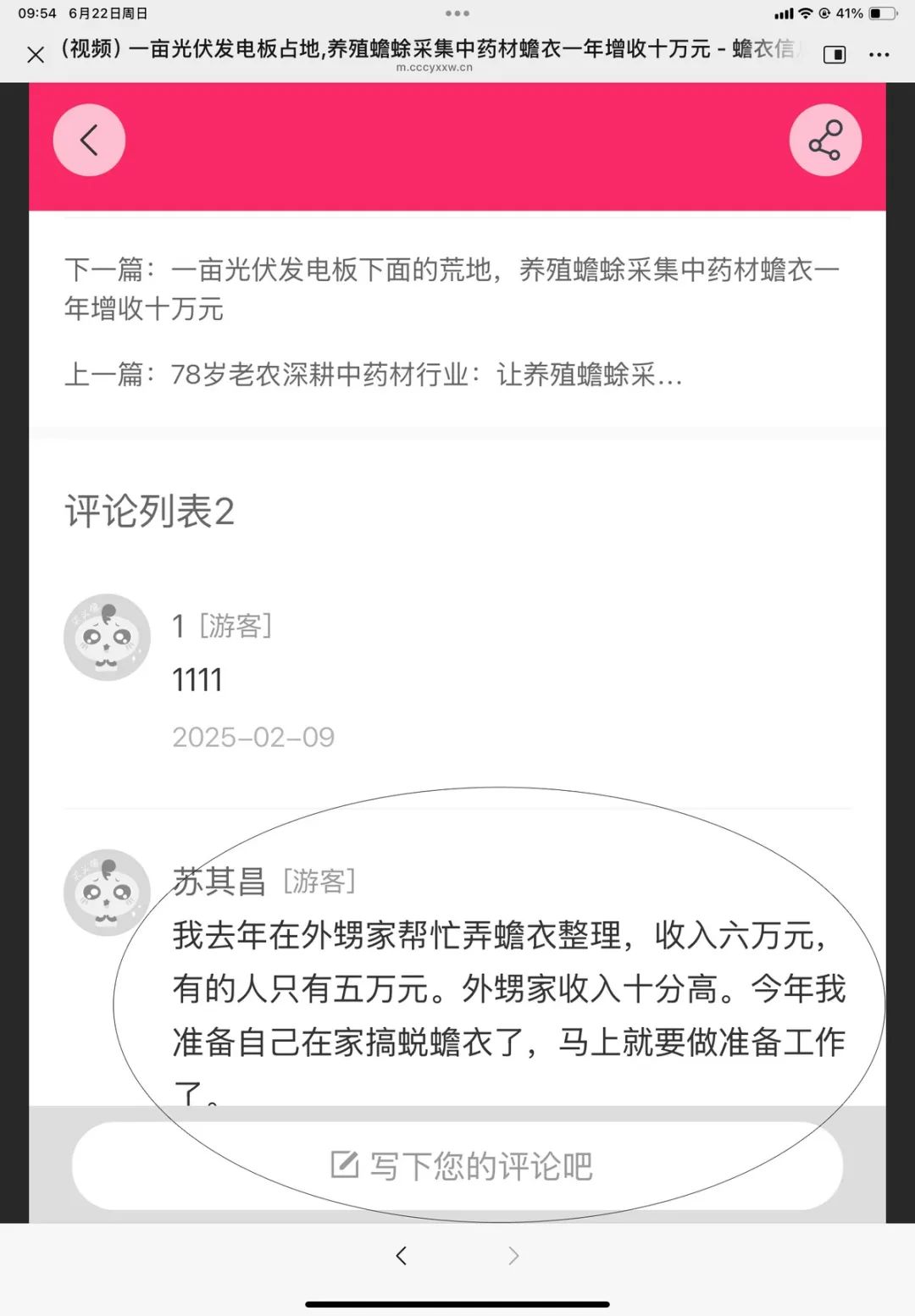Open the browser overflow menu
Viewport: 915px width, 1316px height.
(x=879, y=55)
